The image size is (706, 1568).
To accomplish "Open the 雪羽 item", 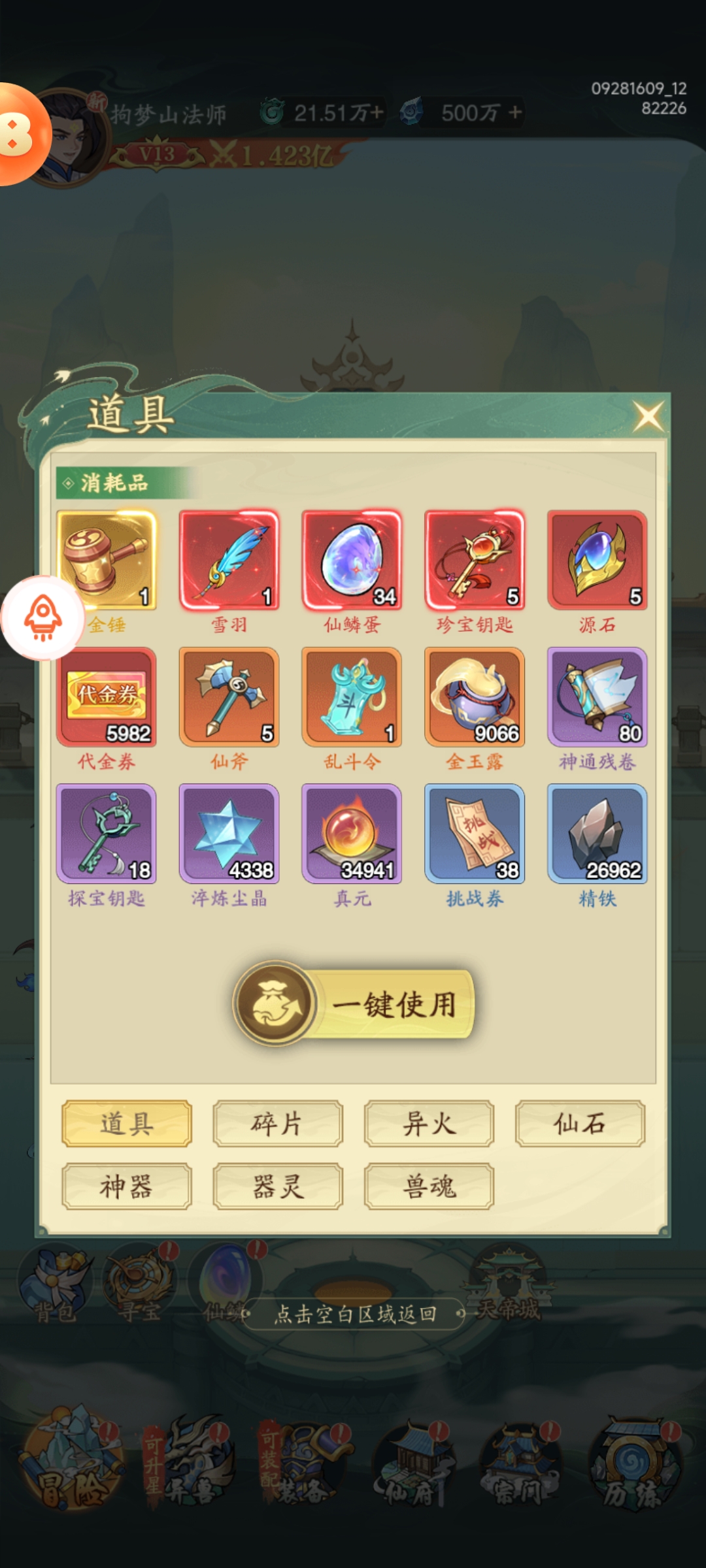I will (229, 560).
